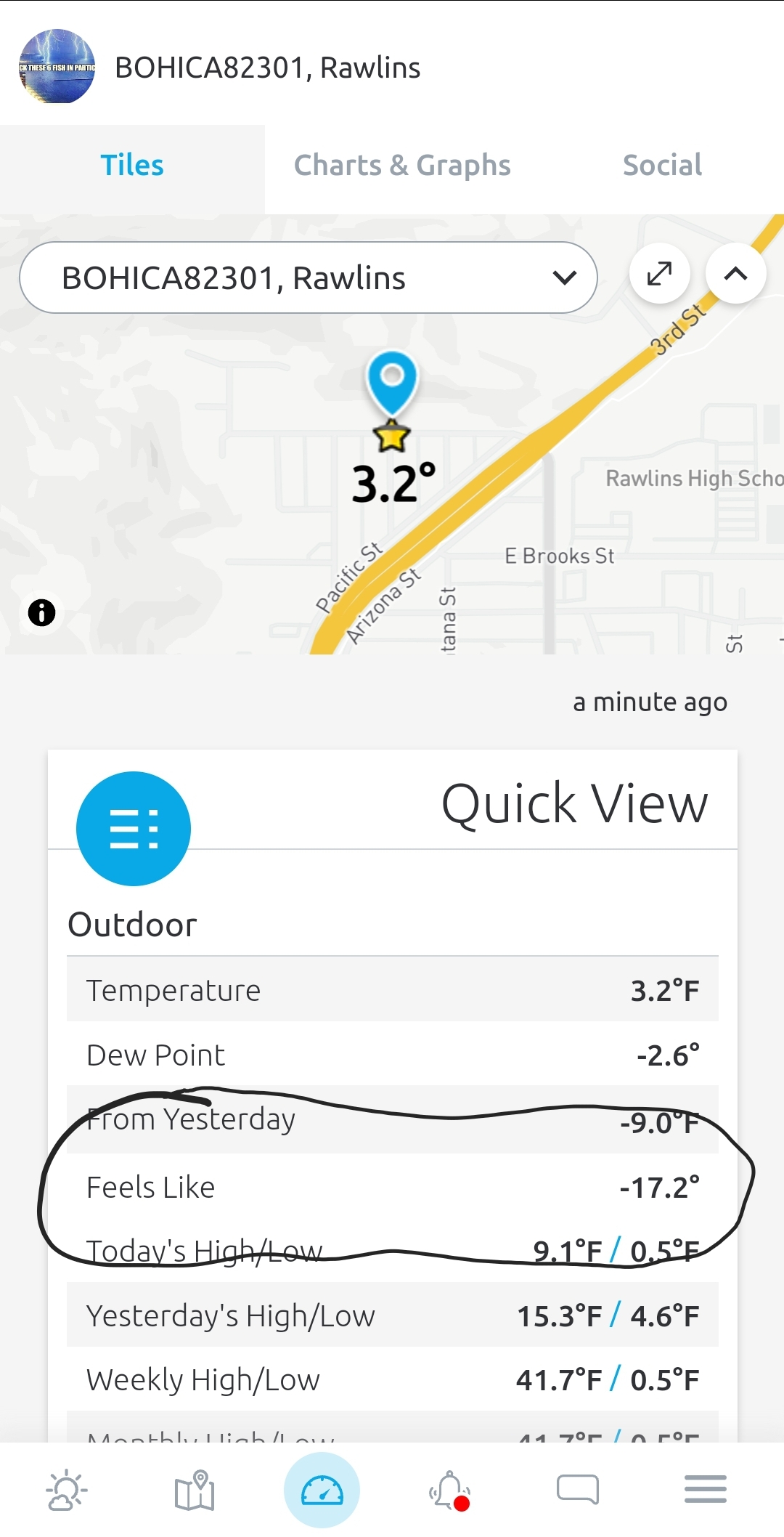Open the BOHICA82301, Rawlins station dropdown
Screen dimensions: 784x1537
tap(308, 278)
